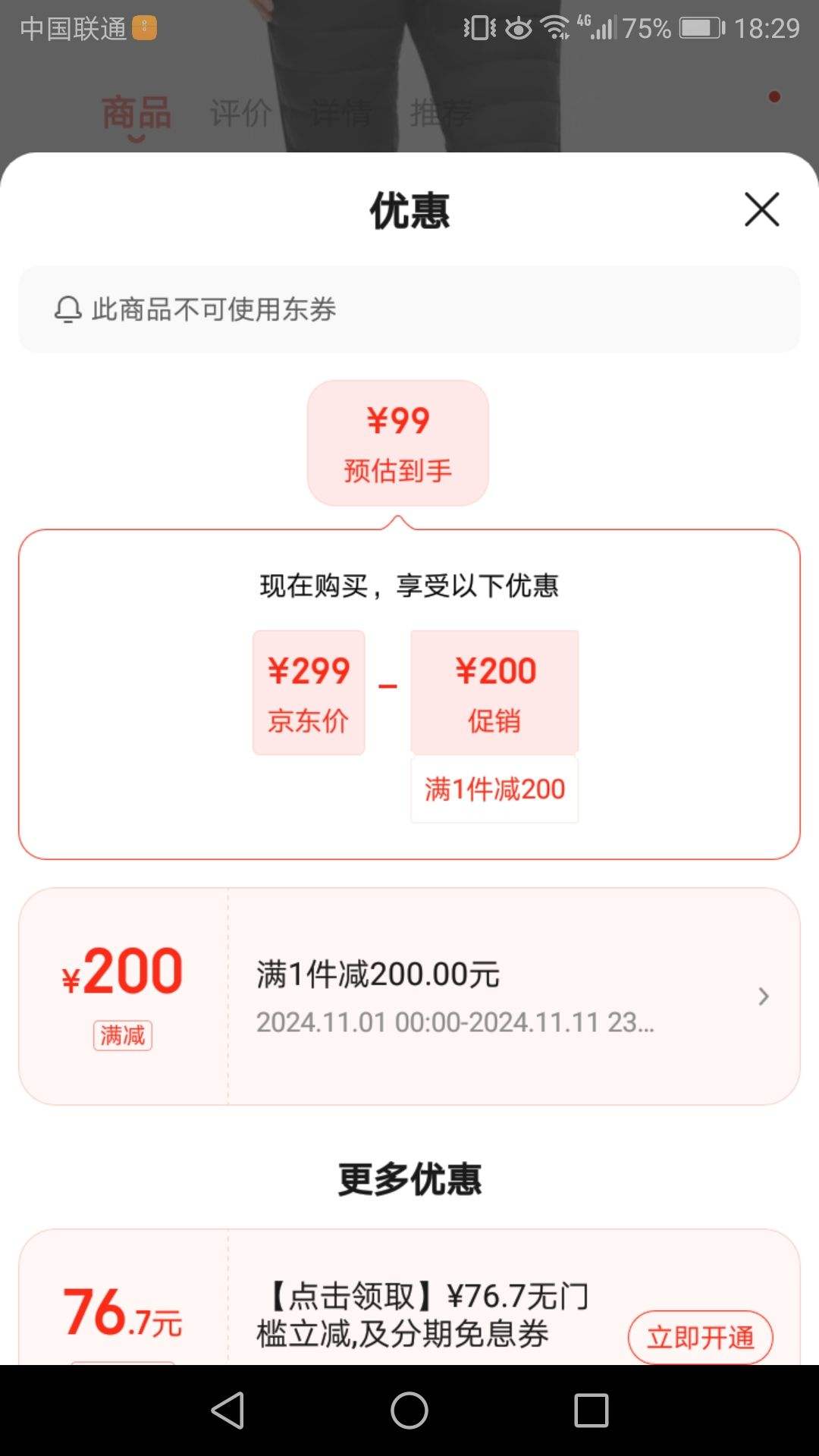819x1456 pixels.
Task: Expand the 满1件减200 promotion tag
Action: [494, 790]
